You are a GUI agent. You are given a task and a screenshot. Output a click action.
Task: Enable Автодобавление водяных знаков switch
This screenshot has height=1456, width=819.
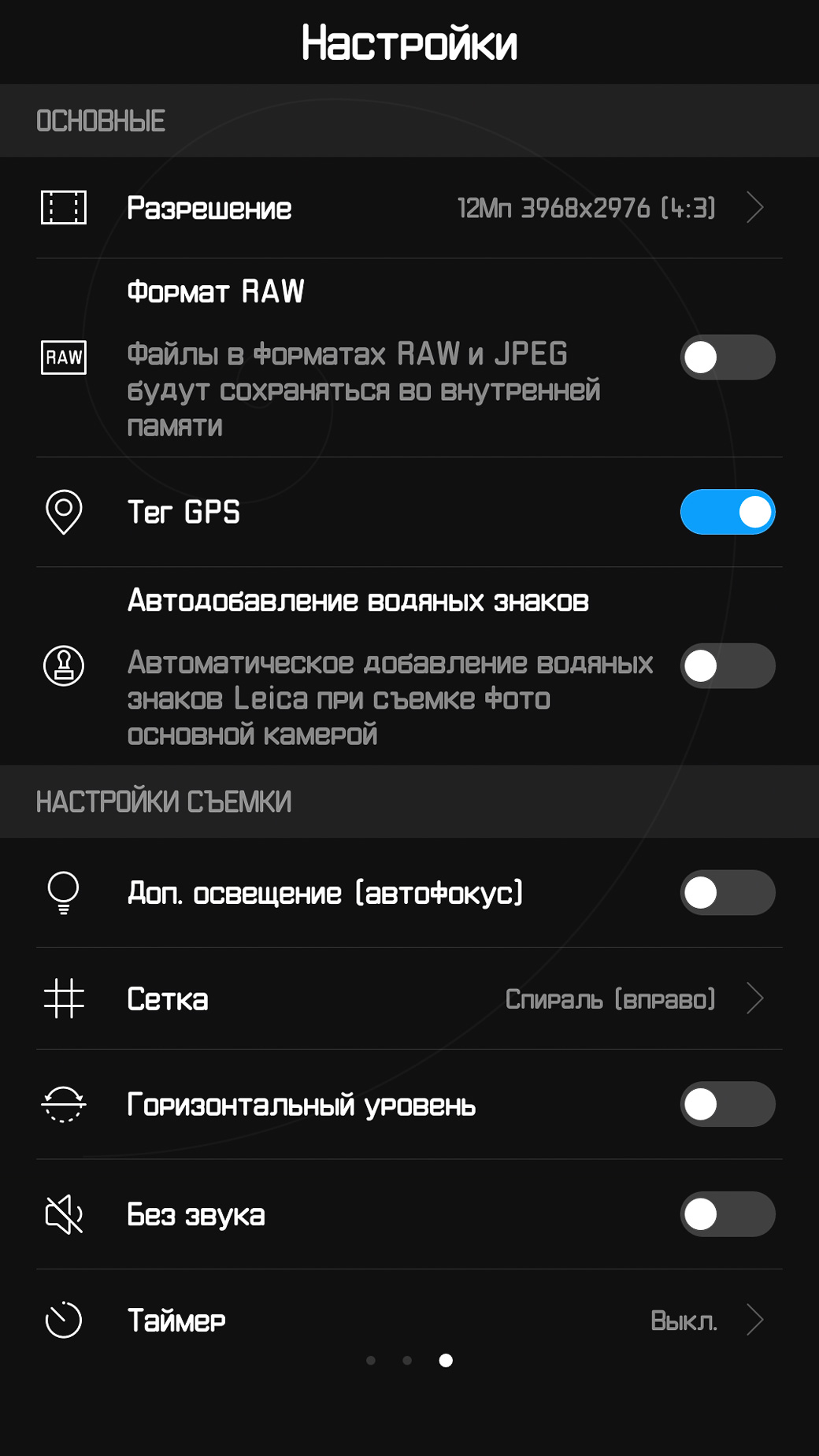(728, 666)
